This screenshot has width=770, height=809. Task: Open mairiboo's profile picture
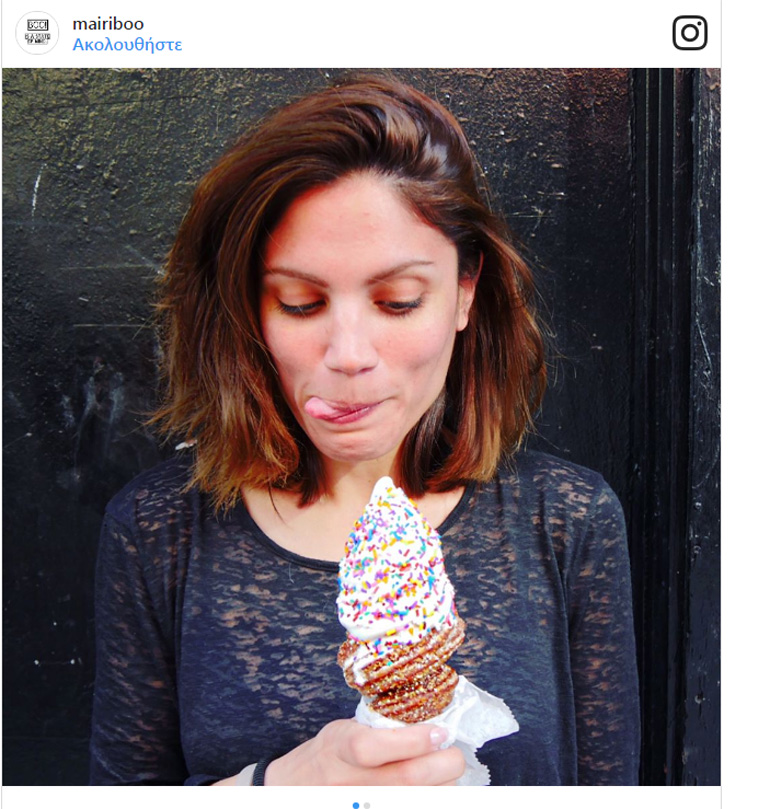pyautogui.click(x=37, y=33)
